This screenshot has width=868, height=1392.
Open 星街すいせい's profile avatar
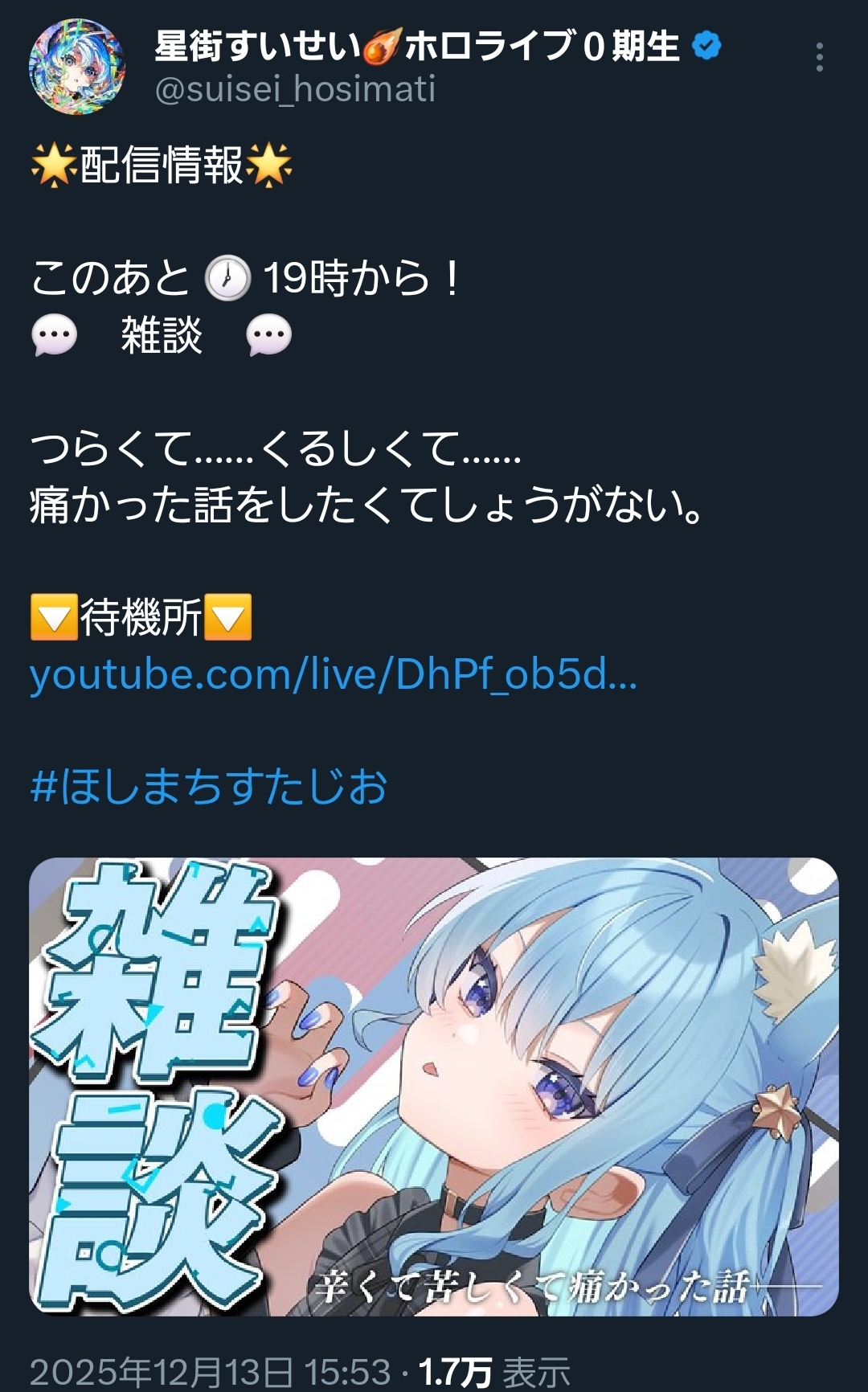(77, 67)
